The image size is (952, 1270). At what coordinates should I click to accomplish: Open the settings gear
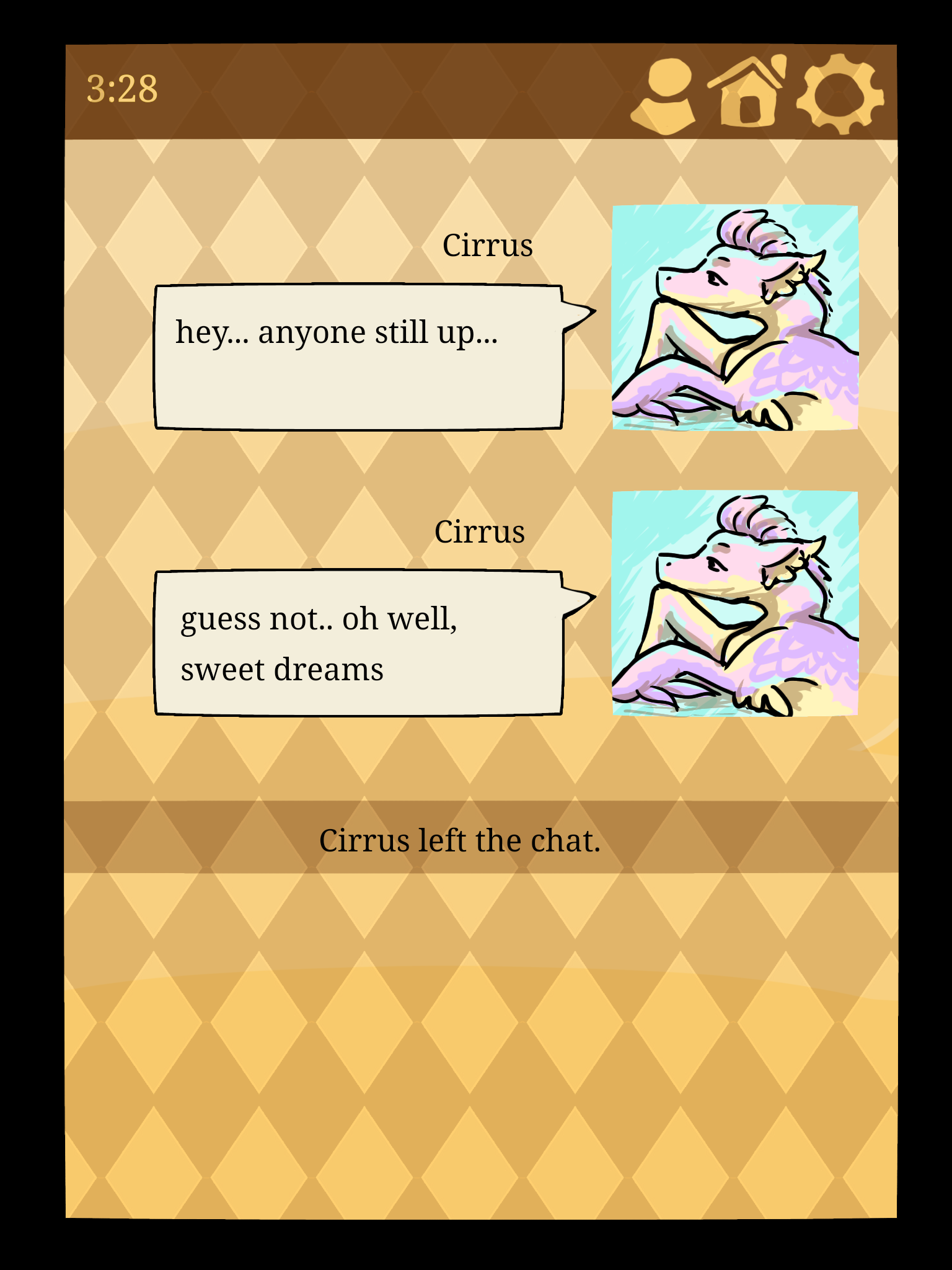[x=839, y=94]
